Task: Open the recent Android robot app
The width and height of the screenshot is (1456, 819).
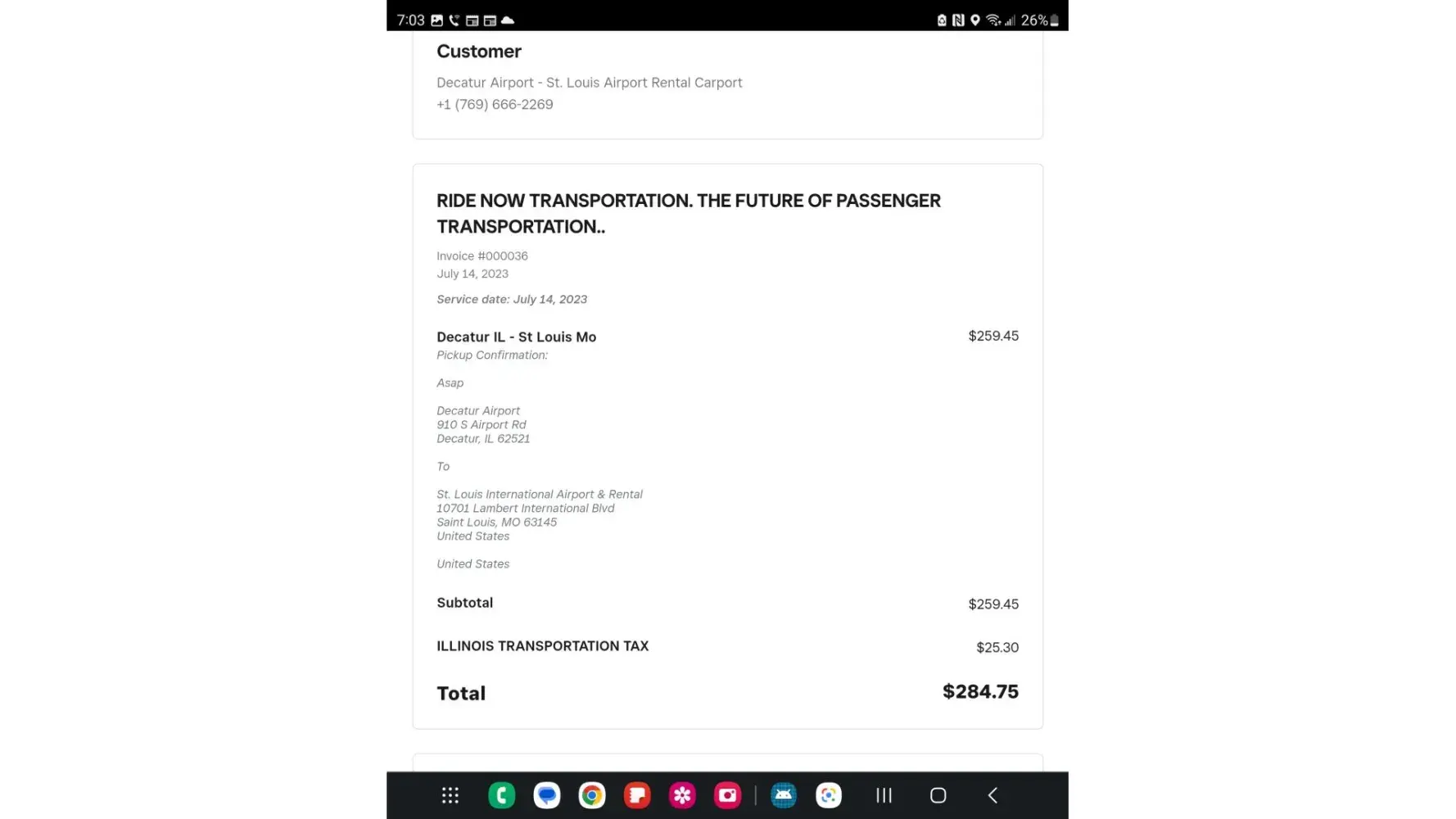Action: (x=783, y=795)
